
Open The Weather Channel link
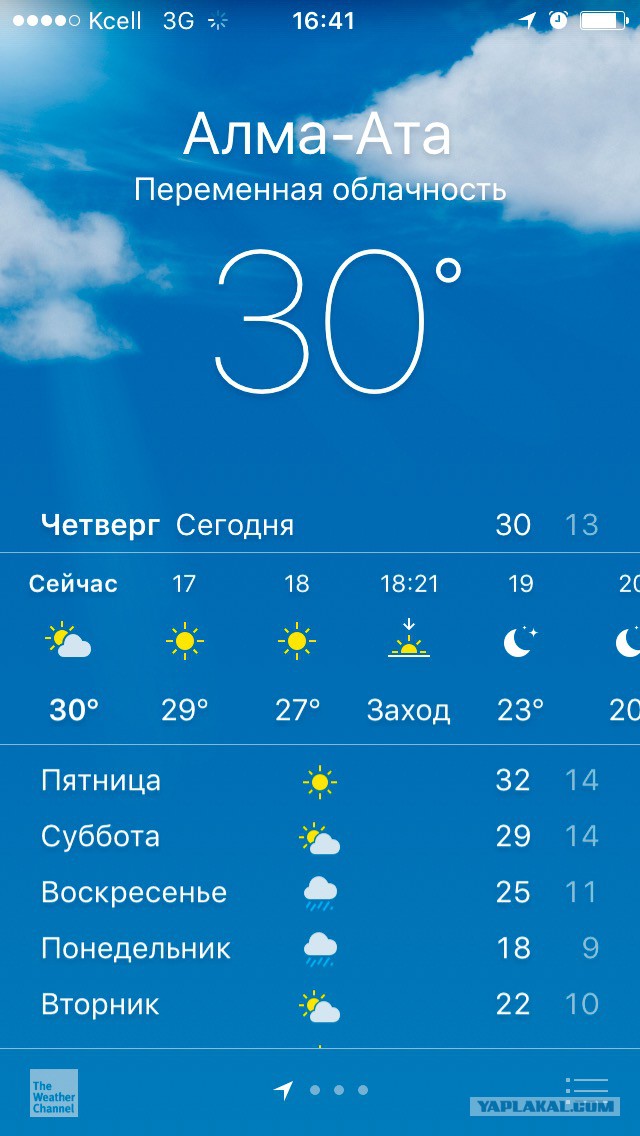pos(54,1092)
